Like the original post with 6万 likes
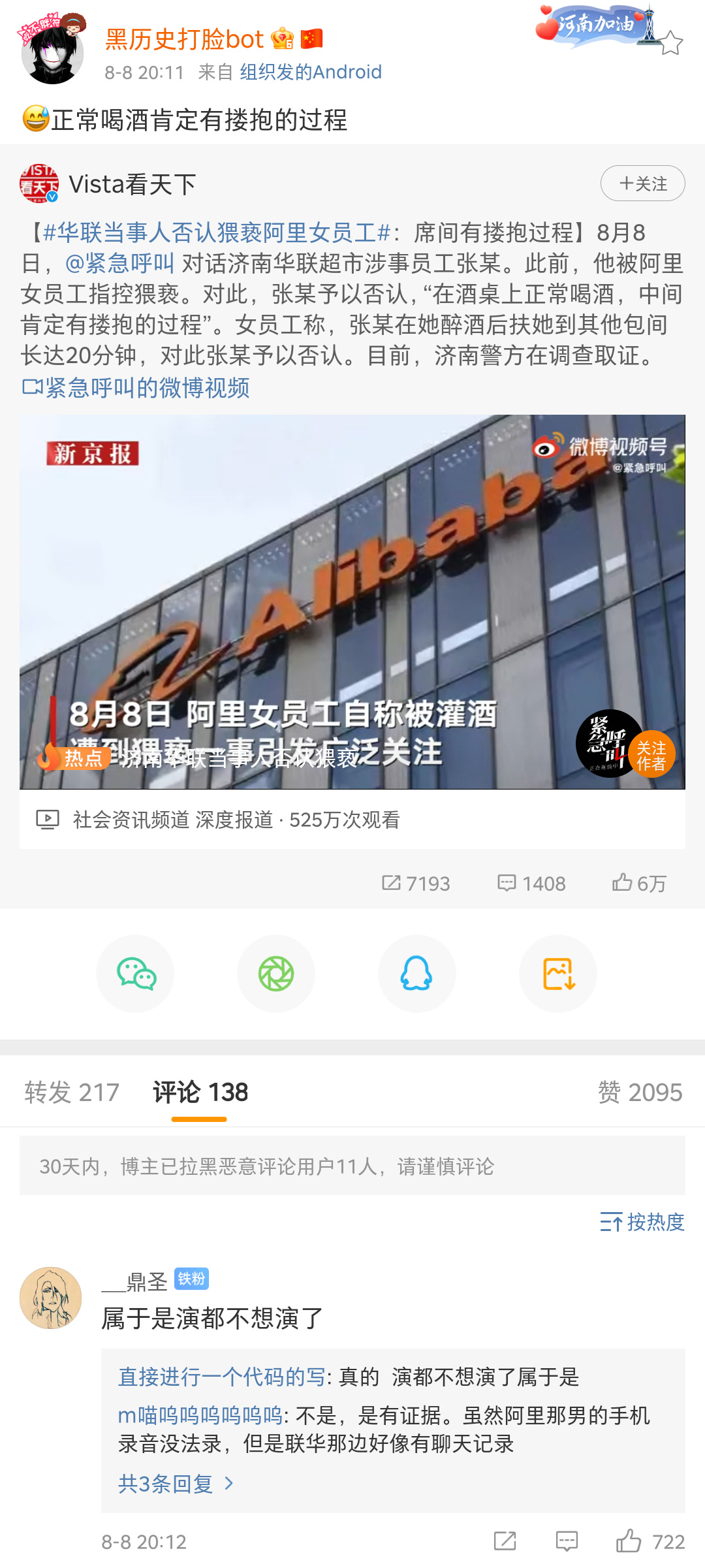 [x=638, y=884]
